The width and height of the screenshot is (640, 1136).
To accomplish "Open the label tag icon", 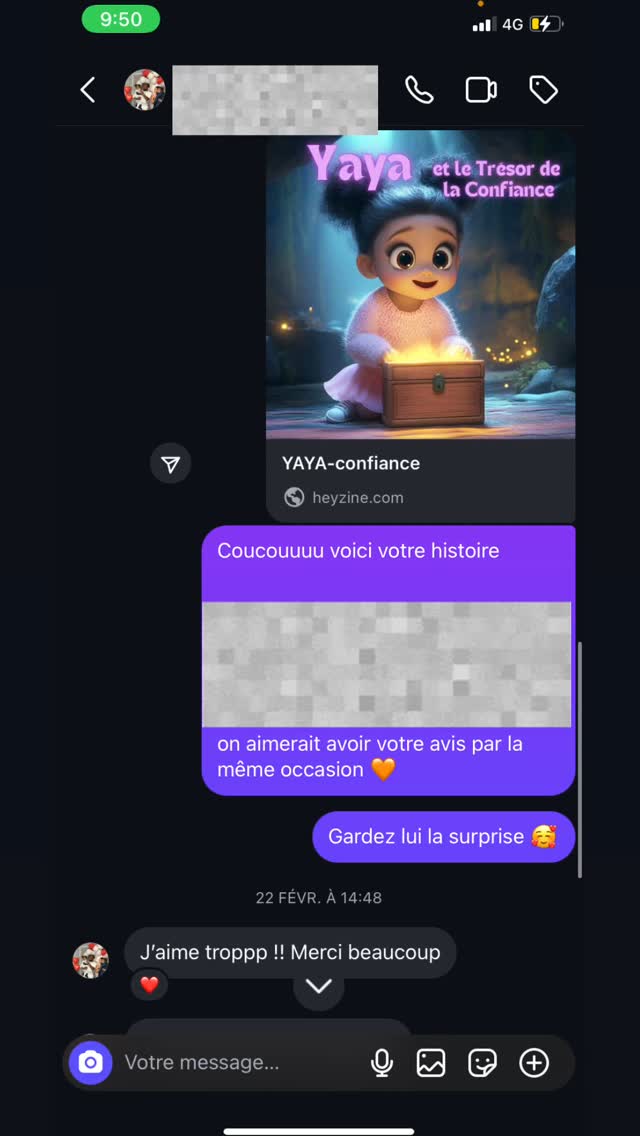I will click(543, 91).
